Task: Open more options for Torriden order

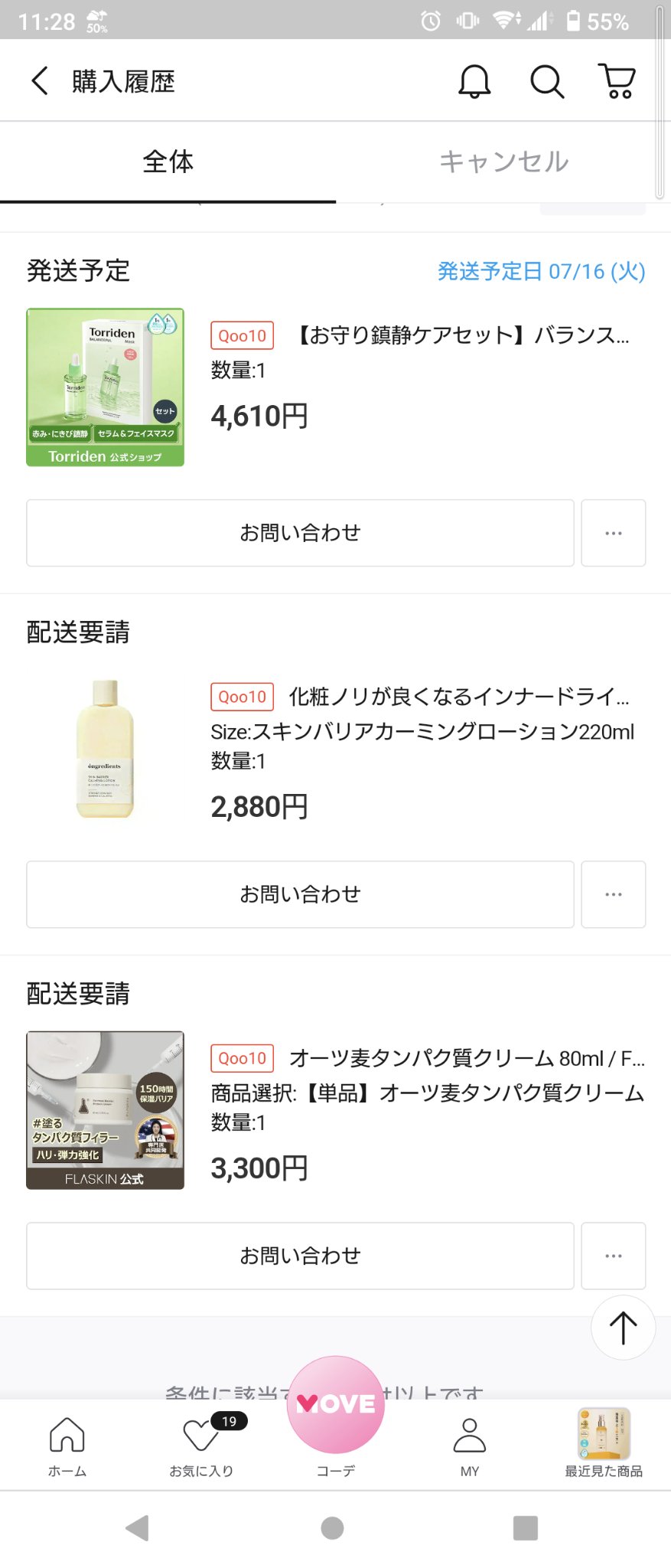Action: [613, 532]
